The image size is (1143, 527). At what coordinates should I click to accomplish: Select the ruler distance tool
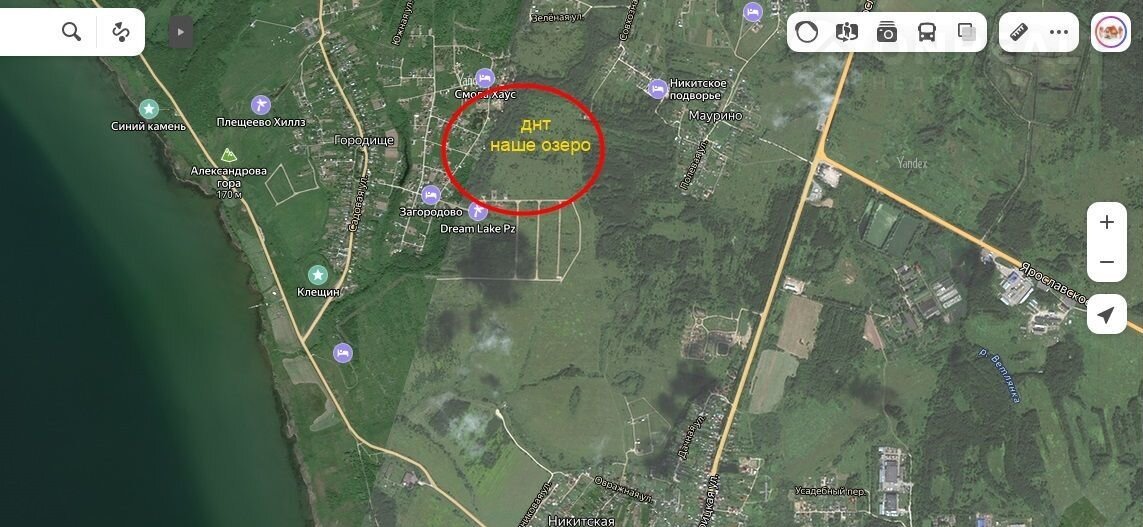coord(1019,32)
